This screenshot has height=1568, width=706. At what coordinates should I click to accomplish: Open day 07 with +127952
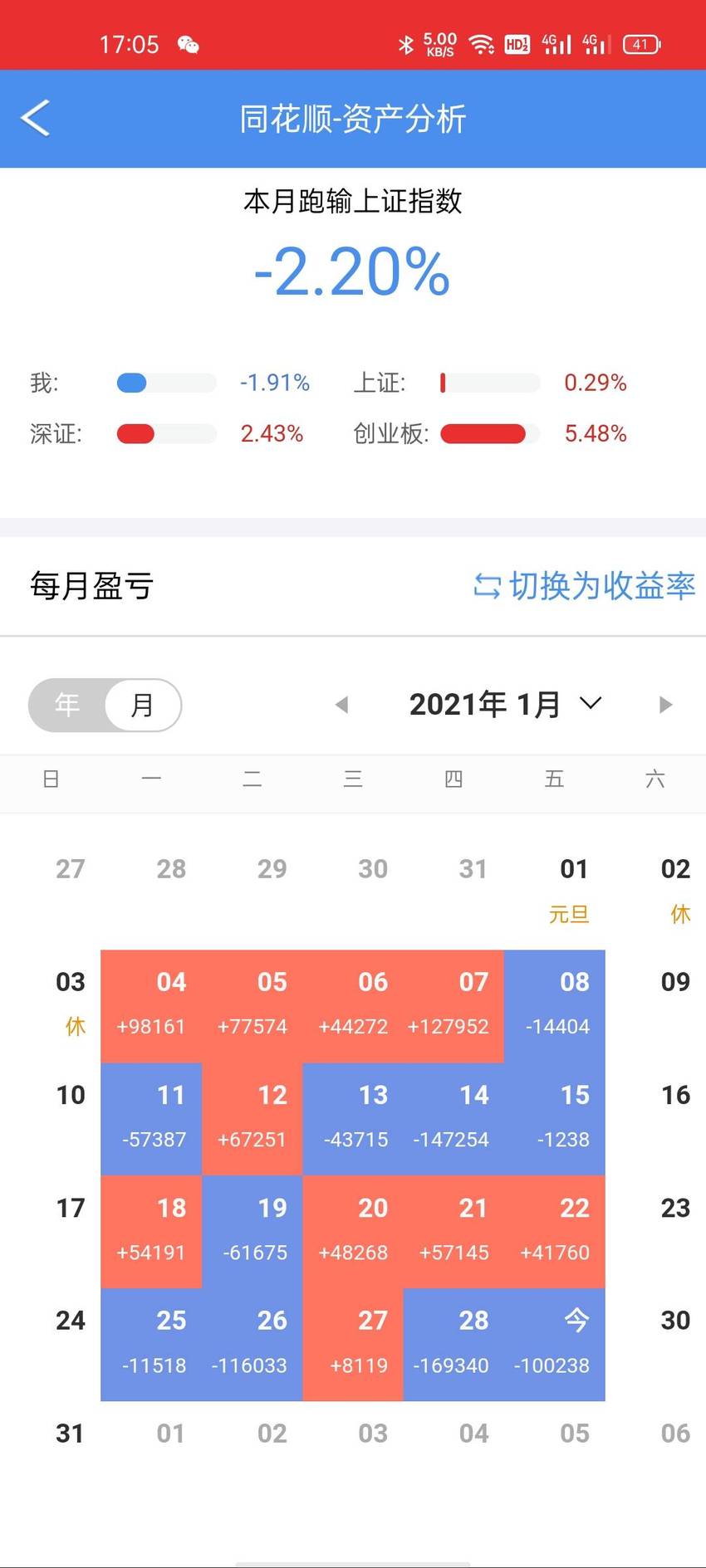pos(454,1006)
